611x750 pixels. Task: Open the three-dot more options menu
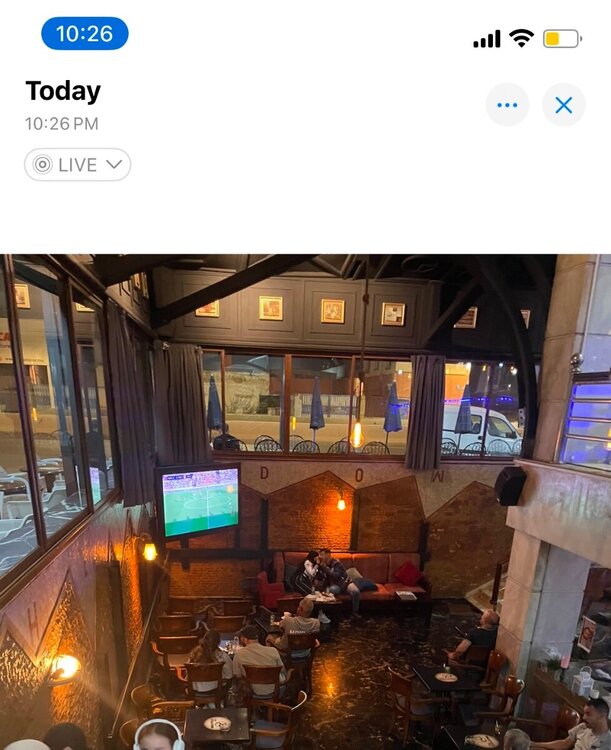click(507, 105)
